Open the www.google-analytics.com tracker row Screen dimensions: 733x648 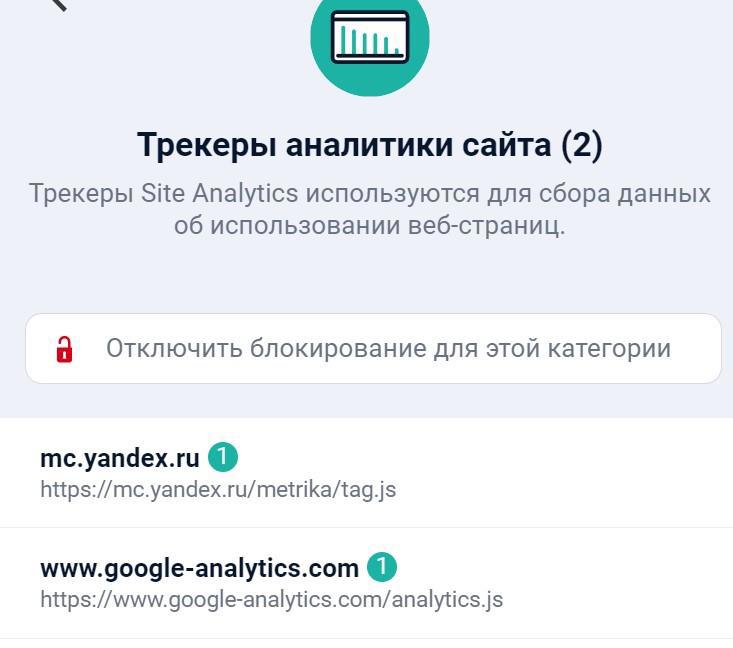click(x=366, y=583)
